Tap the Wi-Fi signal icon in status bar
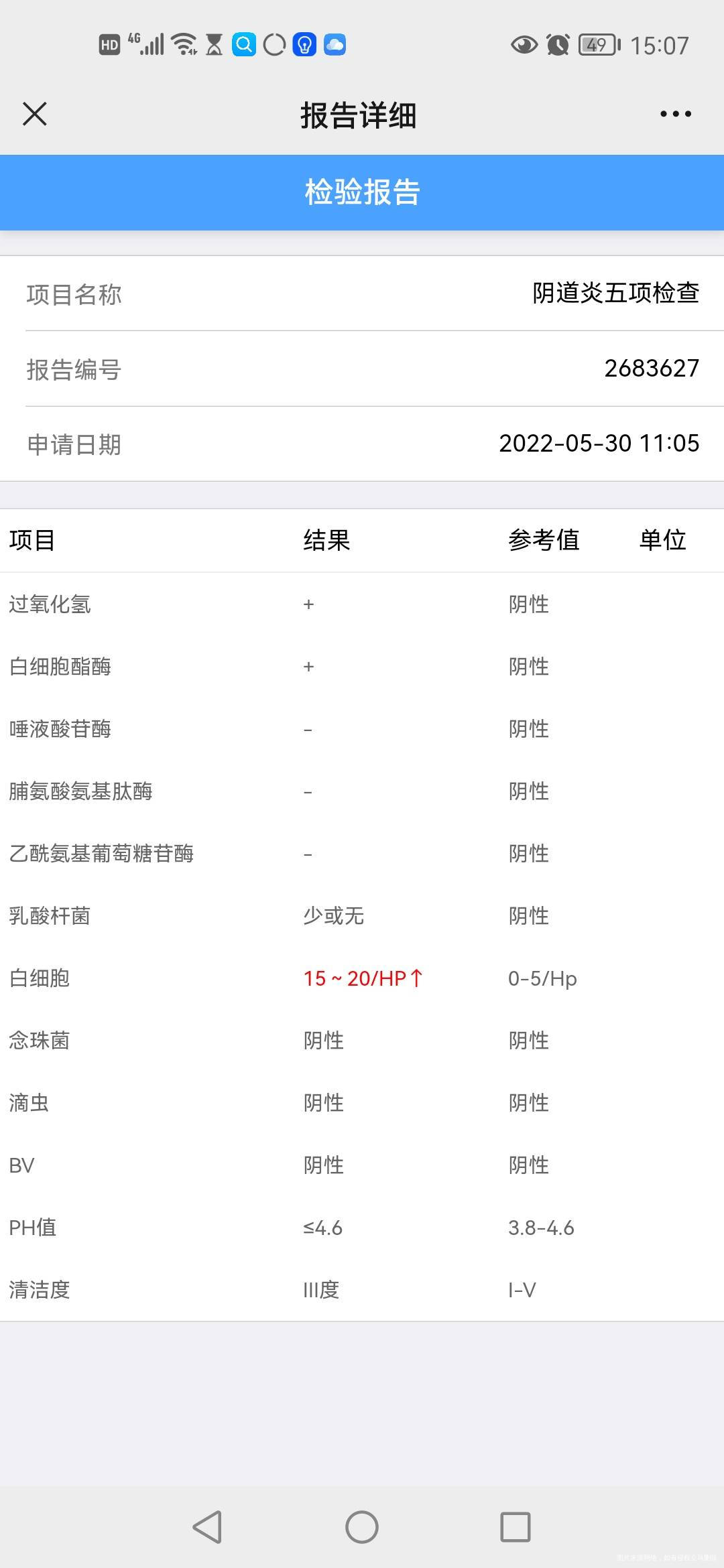 coord(182,45)
